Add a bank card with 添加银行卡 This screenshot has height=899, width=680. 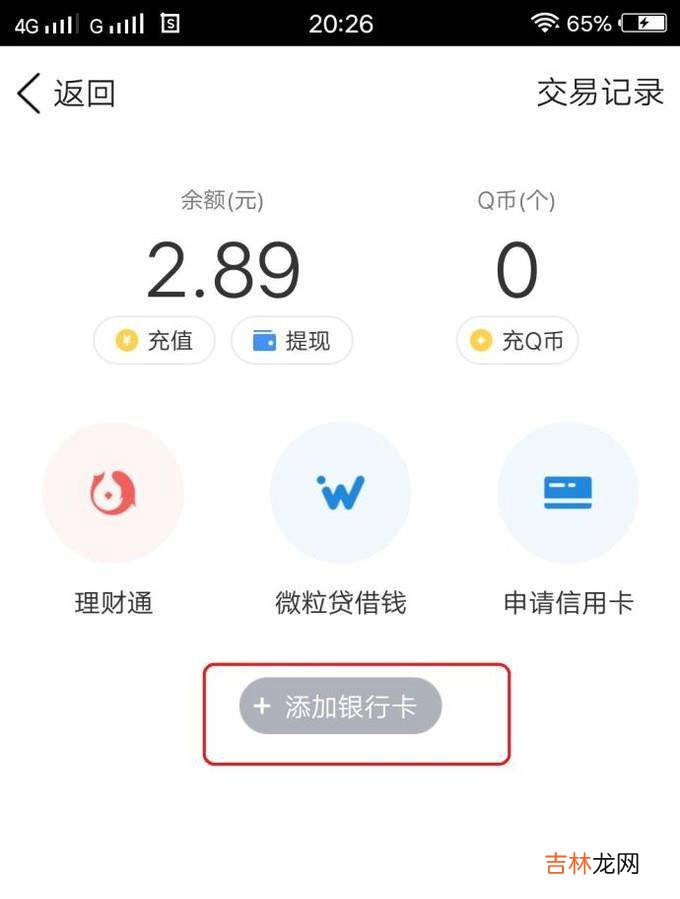click(x=340, y=707)
